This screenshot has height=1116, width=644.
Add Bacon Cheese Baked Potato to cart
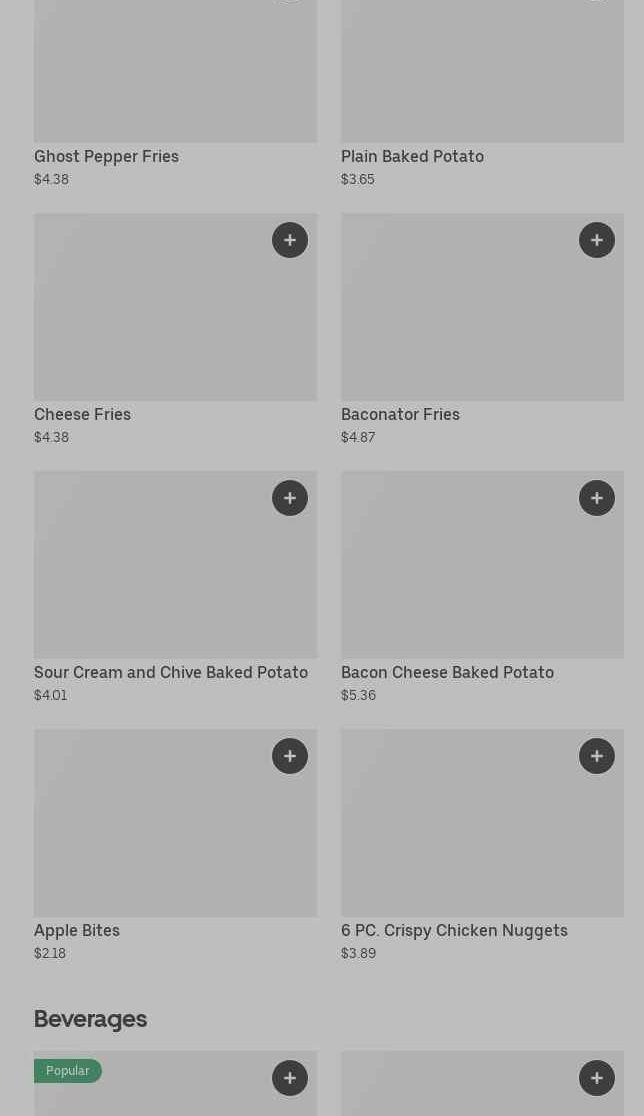pos(597,498)
